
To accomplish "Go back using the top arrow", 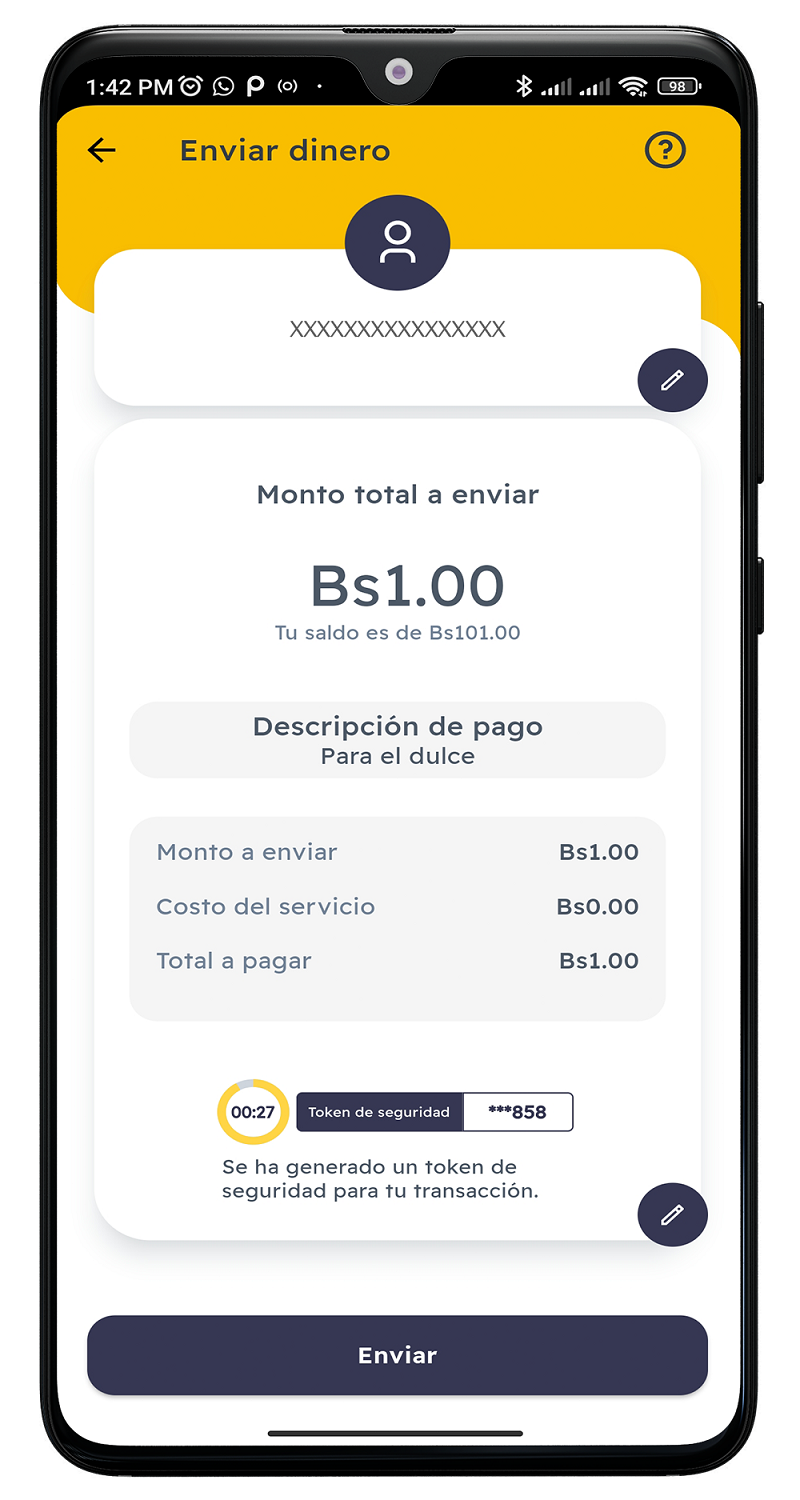I will pos(101,151).
